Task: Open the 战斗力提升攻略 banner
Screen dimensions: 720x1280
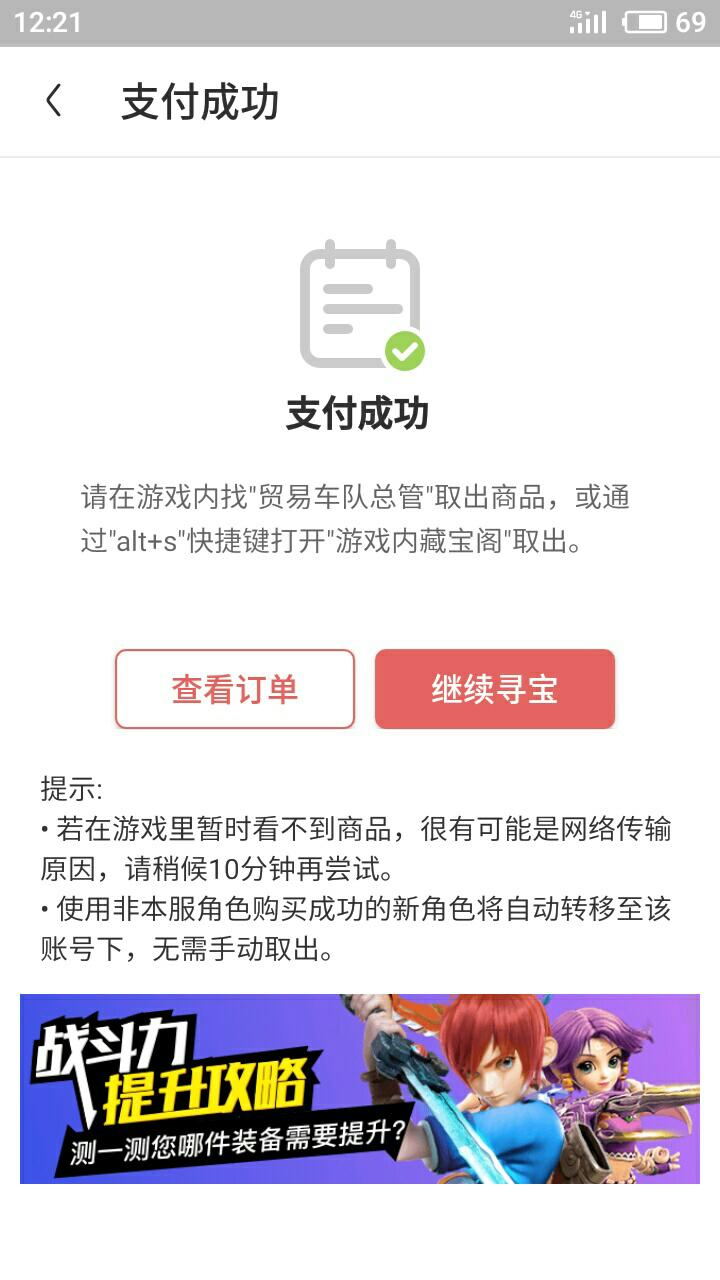Action: [x=360, y=1088]
